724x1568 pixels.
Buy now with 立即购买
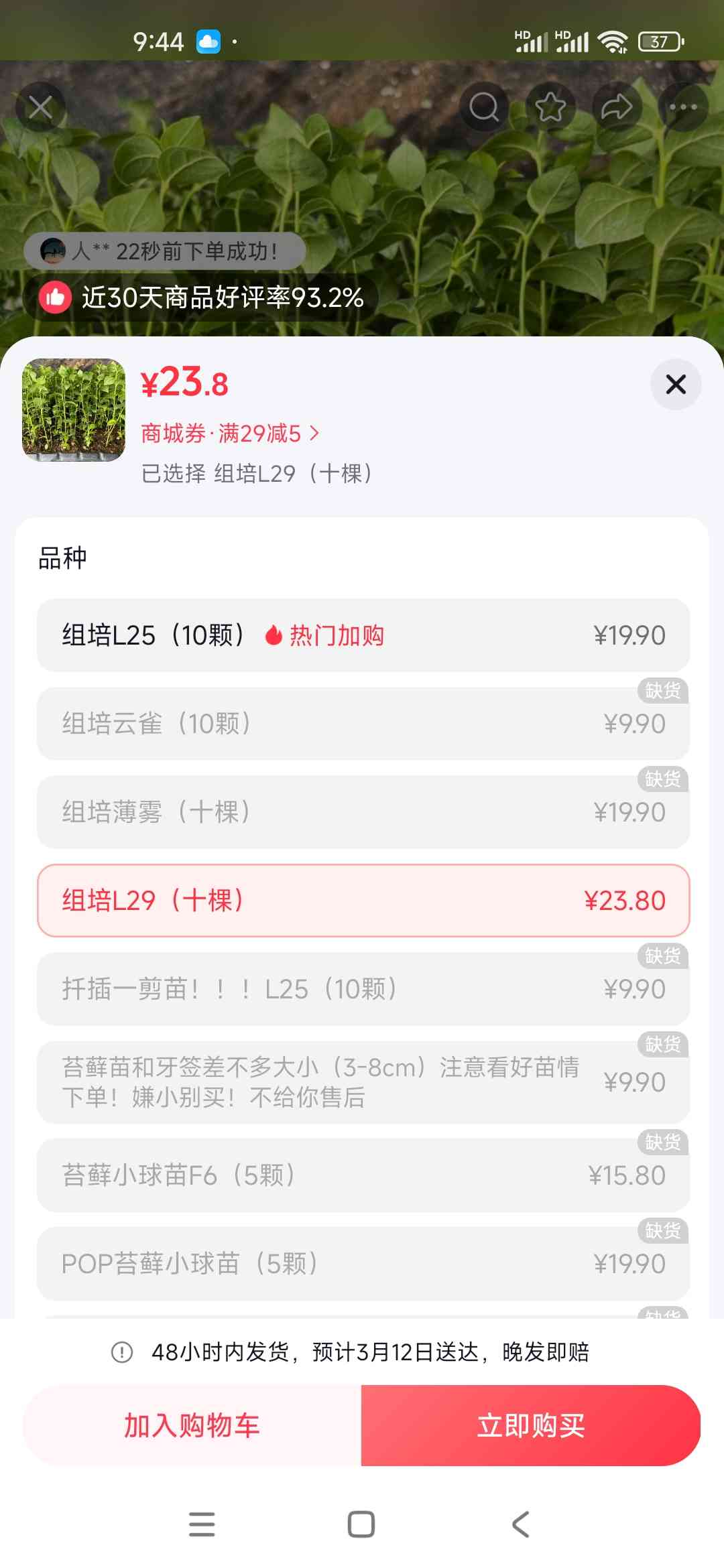pyautogui.click(x=531, y=1425)
